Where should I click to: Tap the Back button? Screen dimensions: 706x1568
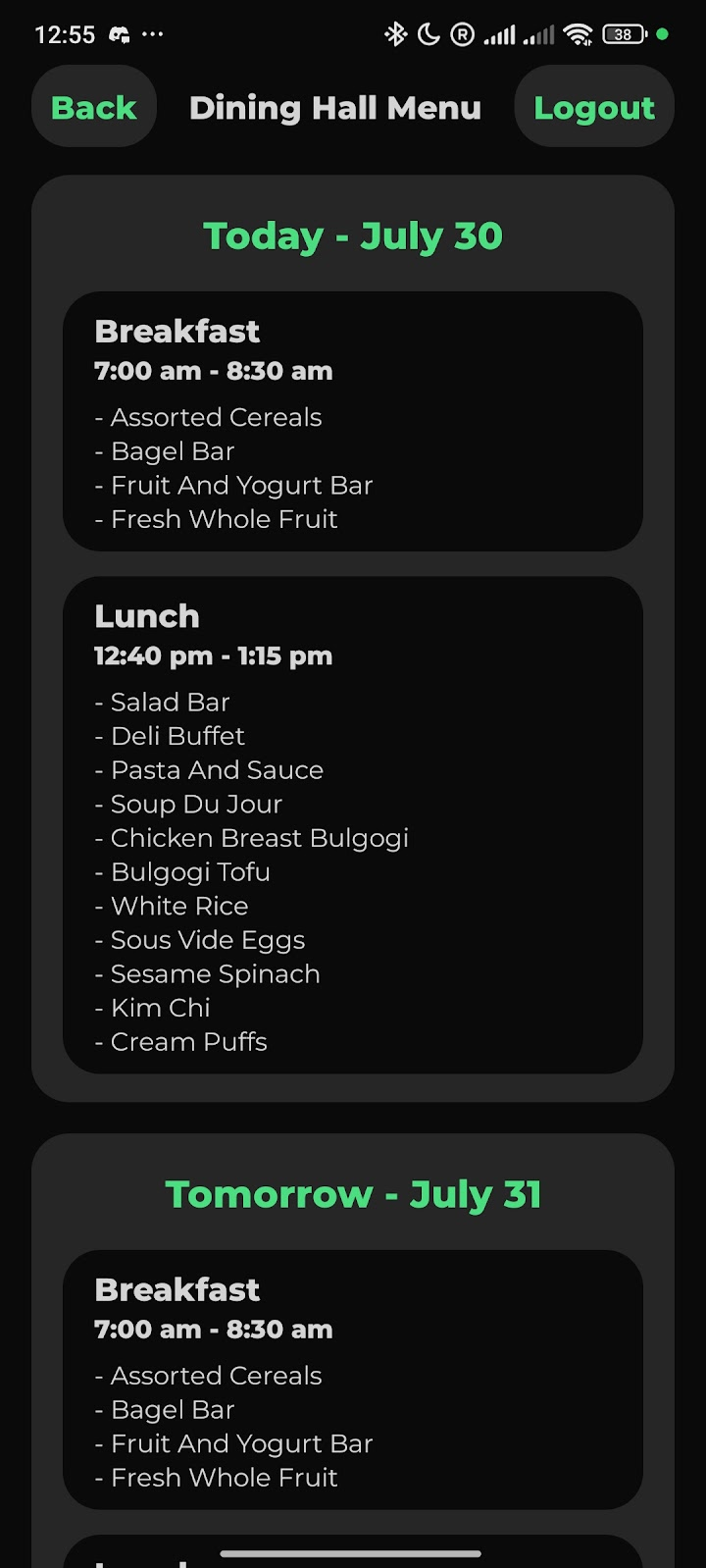point(94,107)
